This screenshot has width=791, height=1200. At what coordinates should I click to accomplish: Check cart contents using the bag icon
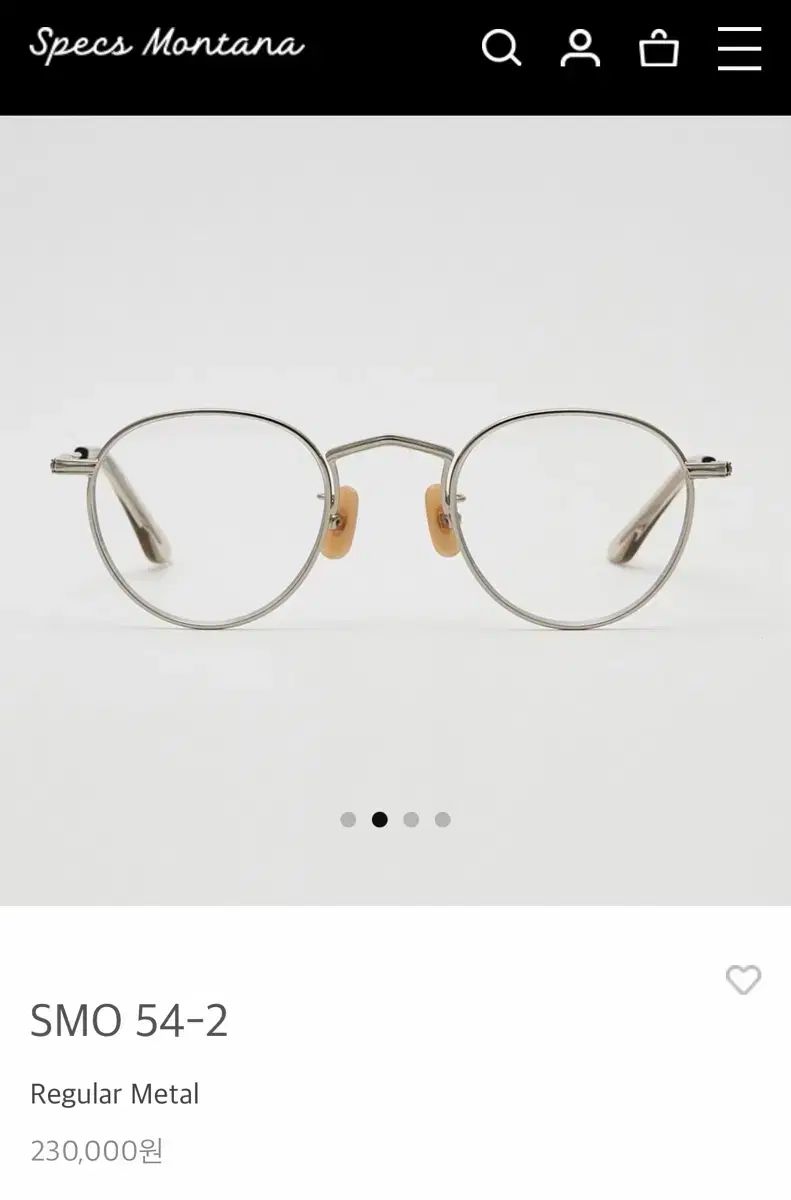(x=659, y=47)
